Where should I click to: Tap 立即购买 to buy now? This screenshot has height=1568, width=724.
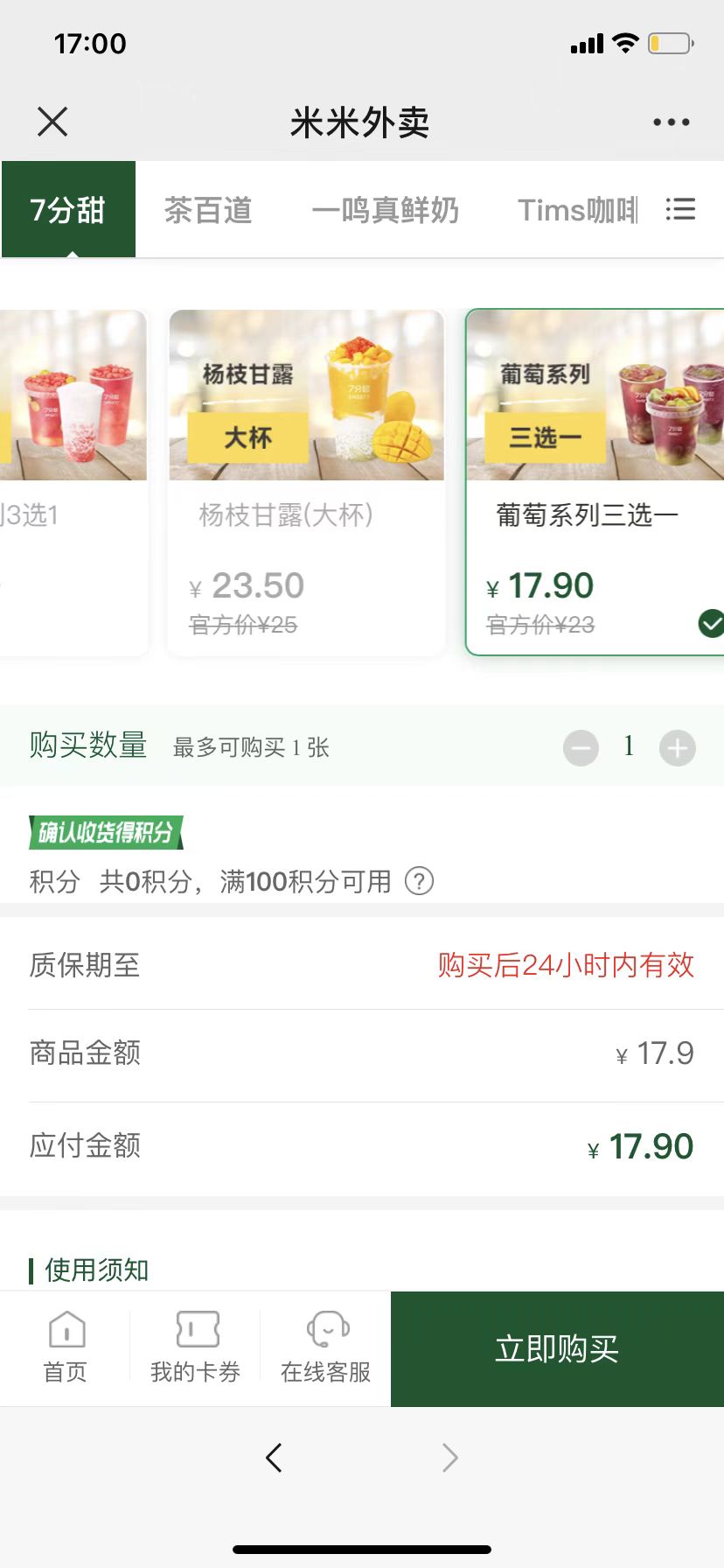point(557,1348)
